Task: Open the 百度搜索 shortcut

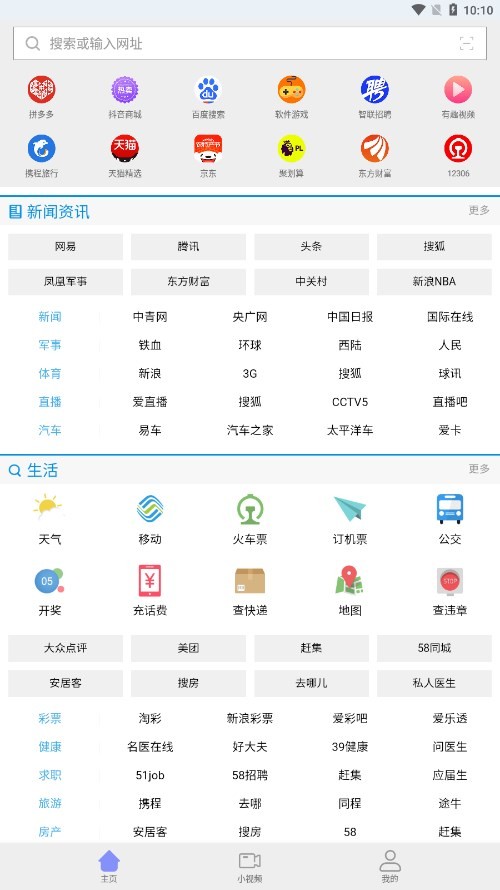Action: [x=208, y=97]
